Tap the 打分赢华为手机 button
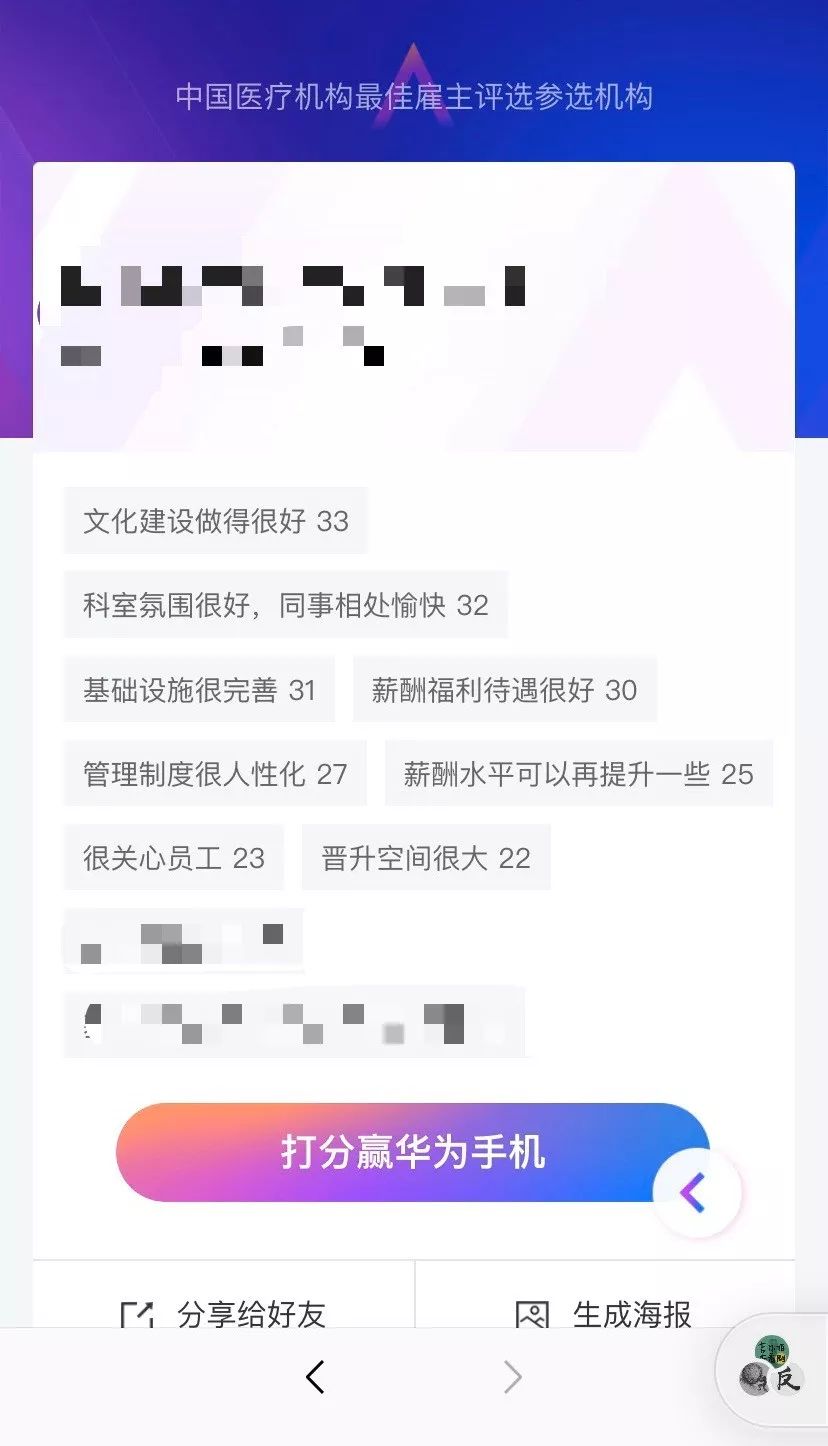Screen dimensions: 828x1446 (412, 1152)
